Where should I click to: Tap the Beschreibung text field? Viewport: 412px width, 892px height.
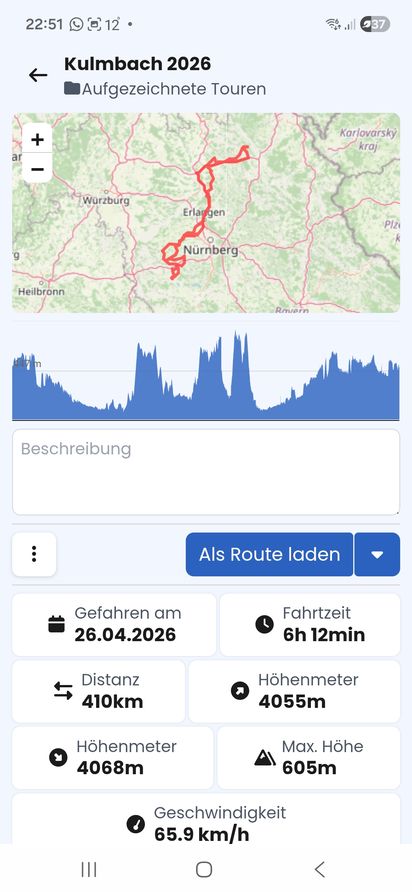point(206,472)
